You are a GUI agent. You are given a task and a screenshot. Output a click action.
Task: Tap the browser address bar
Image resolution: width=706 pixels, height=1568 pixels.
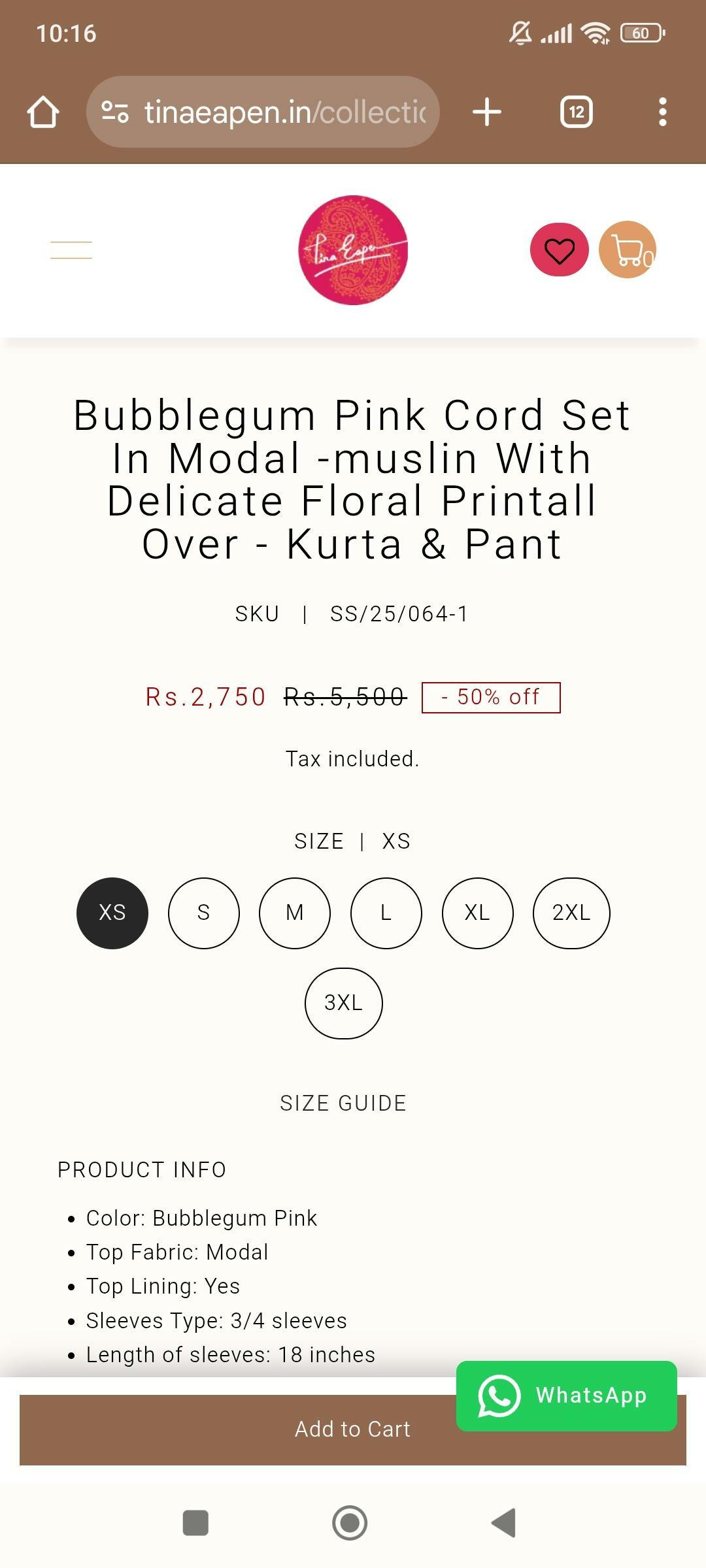click(263, 112)
